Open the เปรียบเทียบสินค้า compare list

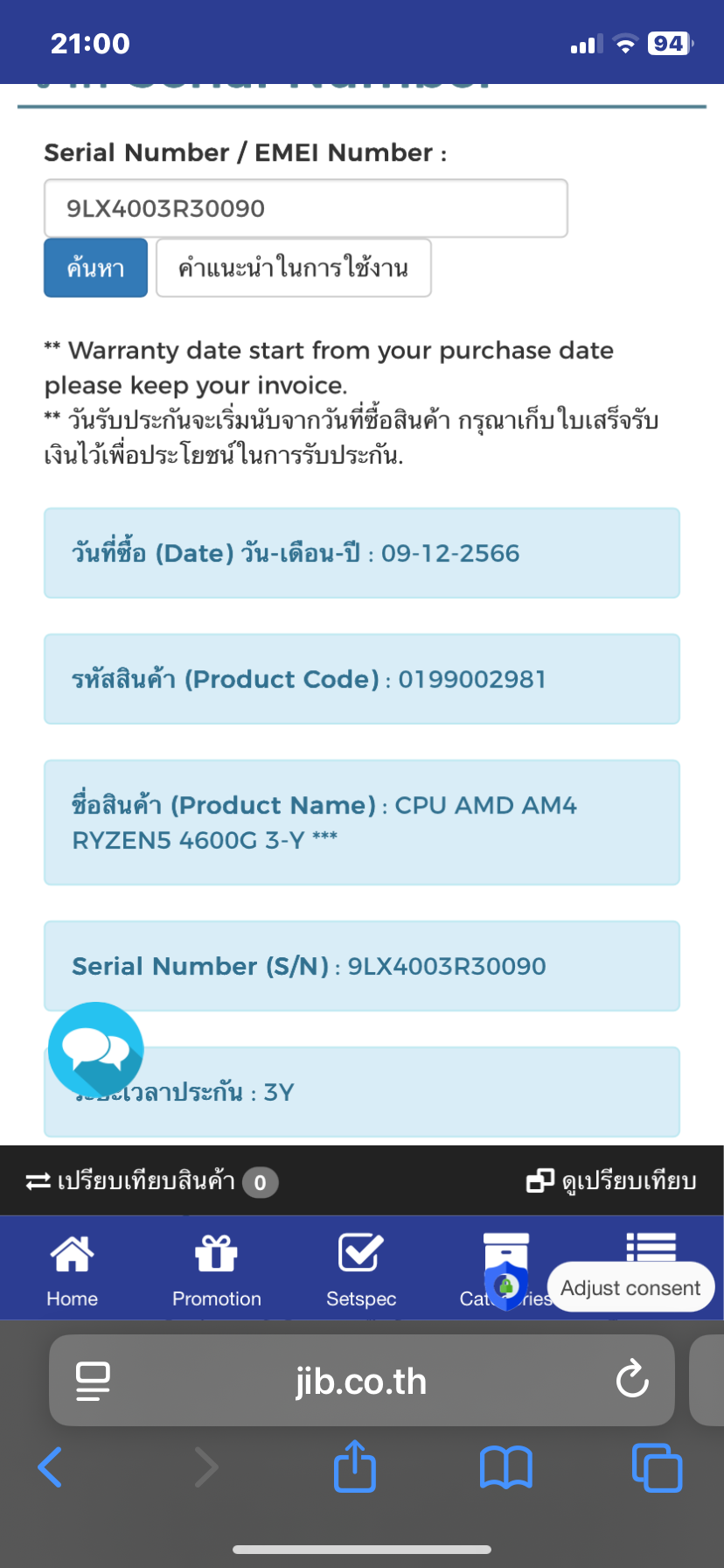coord(150,1181)
